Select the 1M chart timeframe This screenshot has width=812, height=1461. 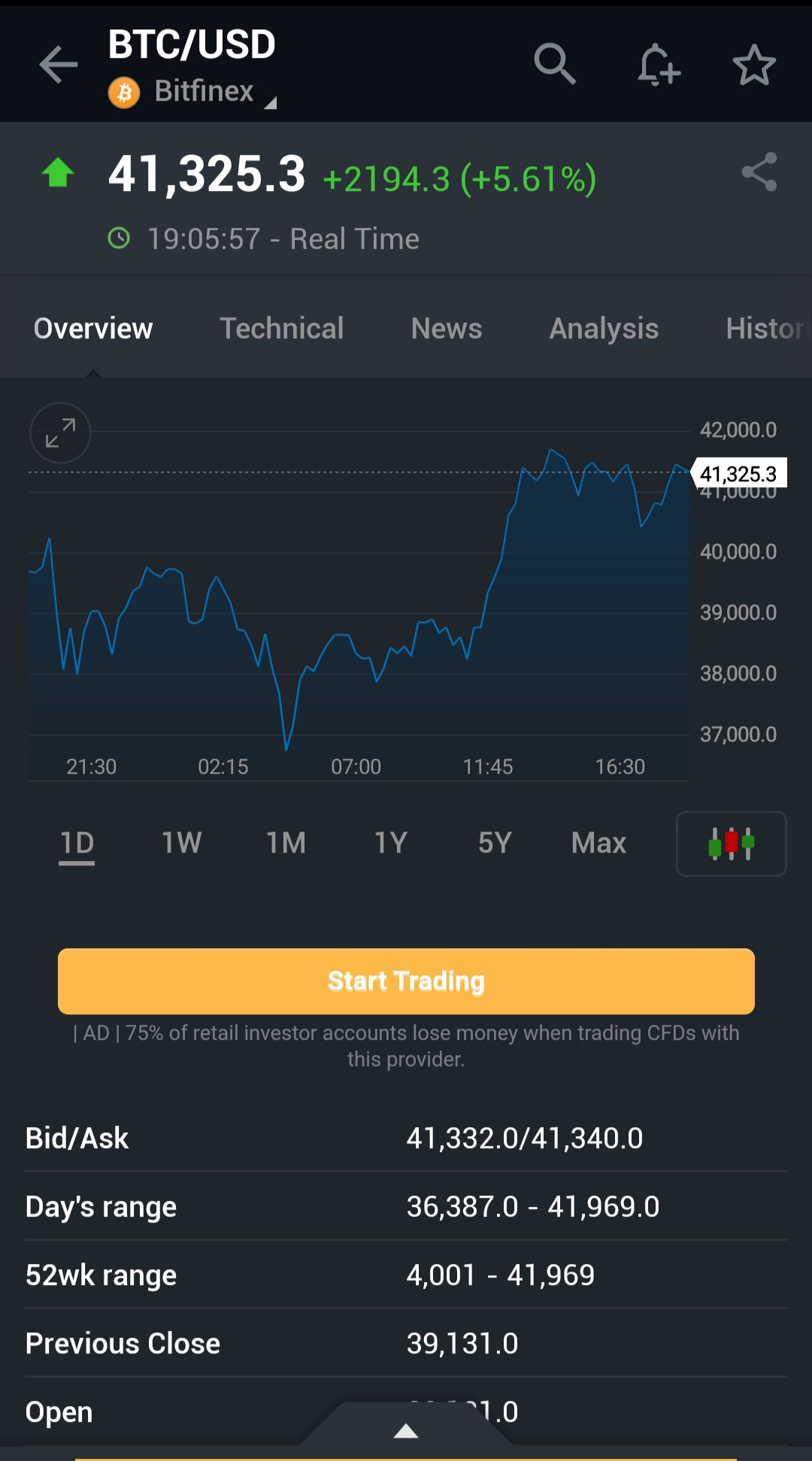(286, 843)
